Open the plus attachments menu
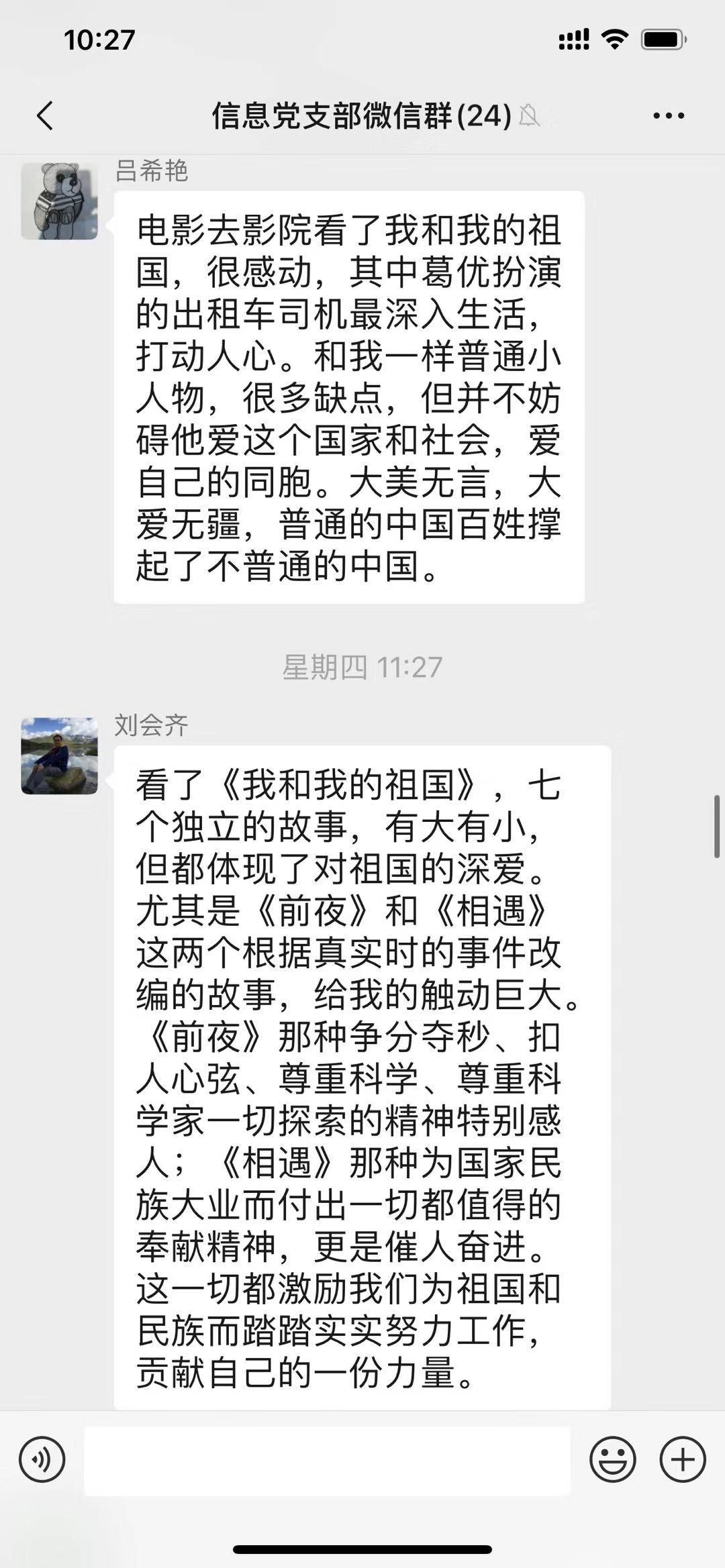Viewport: 725px width, 1568px height. point(683,1459)
